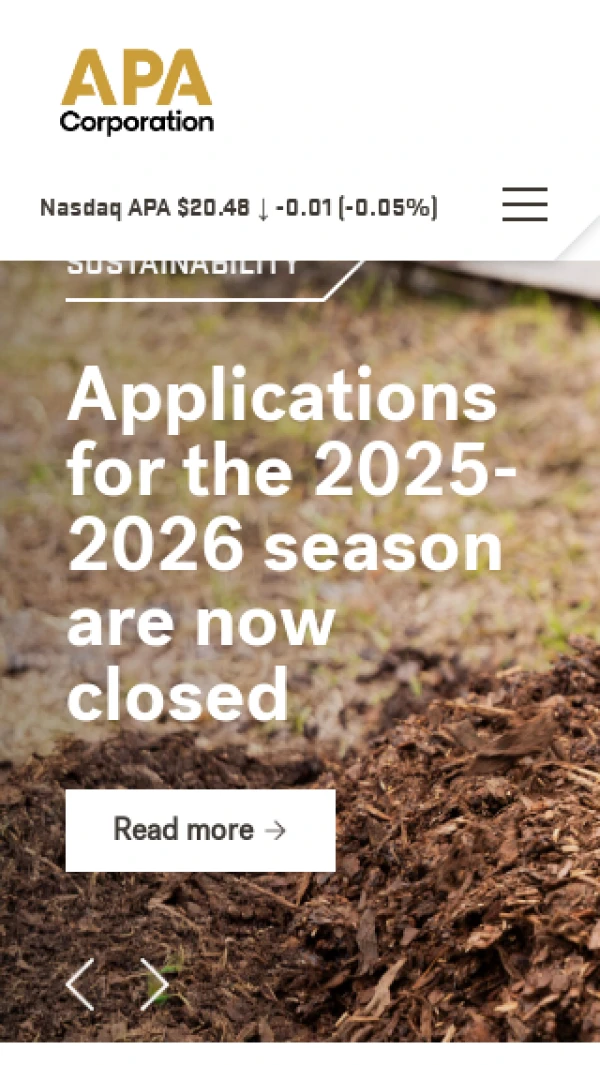Viewport: 600px width, 1065px height.
Task: Tap the Read more button
Action: click(x=200, y=830)
